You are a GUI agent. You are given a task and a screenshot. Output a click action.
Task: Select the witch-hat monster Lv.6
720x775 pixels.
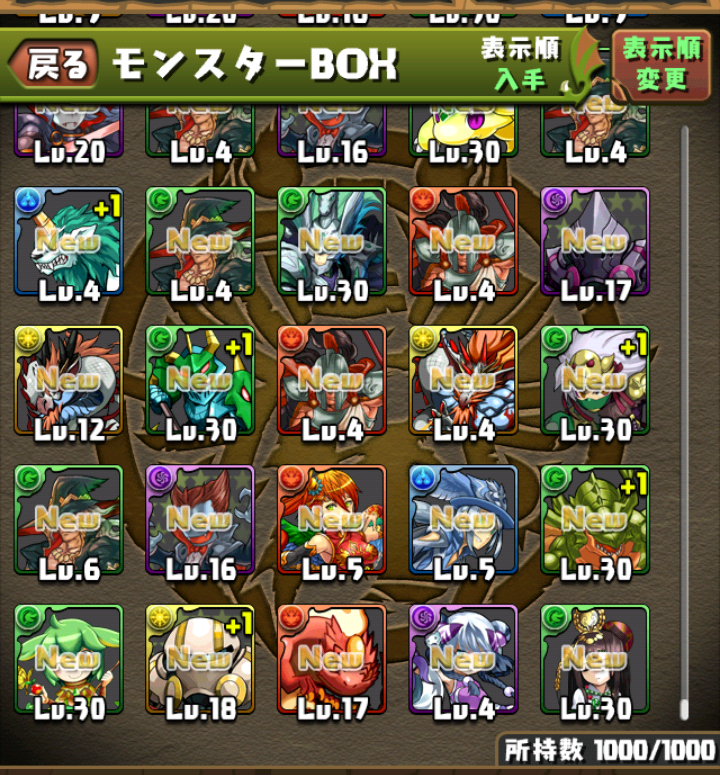(68, 519)
